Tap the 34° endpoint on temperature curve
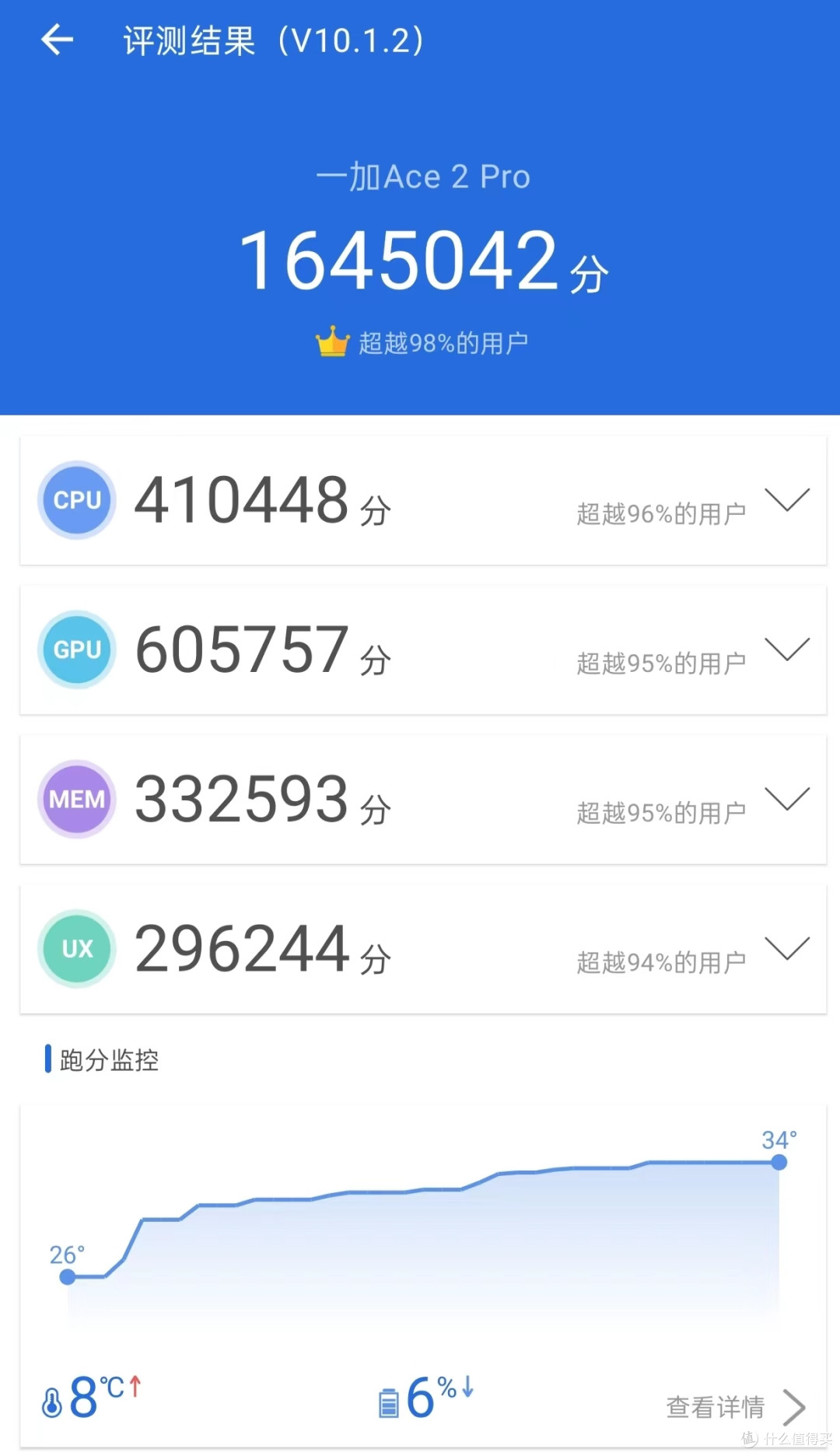This screenshot has width=840, height=1456. 779,1162
